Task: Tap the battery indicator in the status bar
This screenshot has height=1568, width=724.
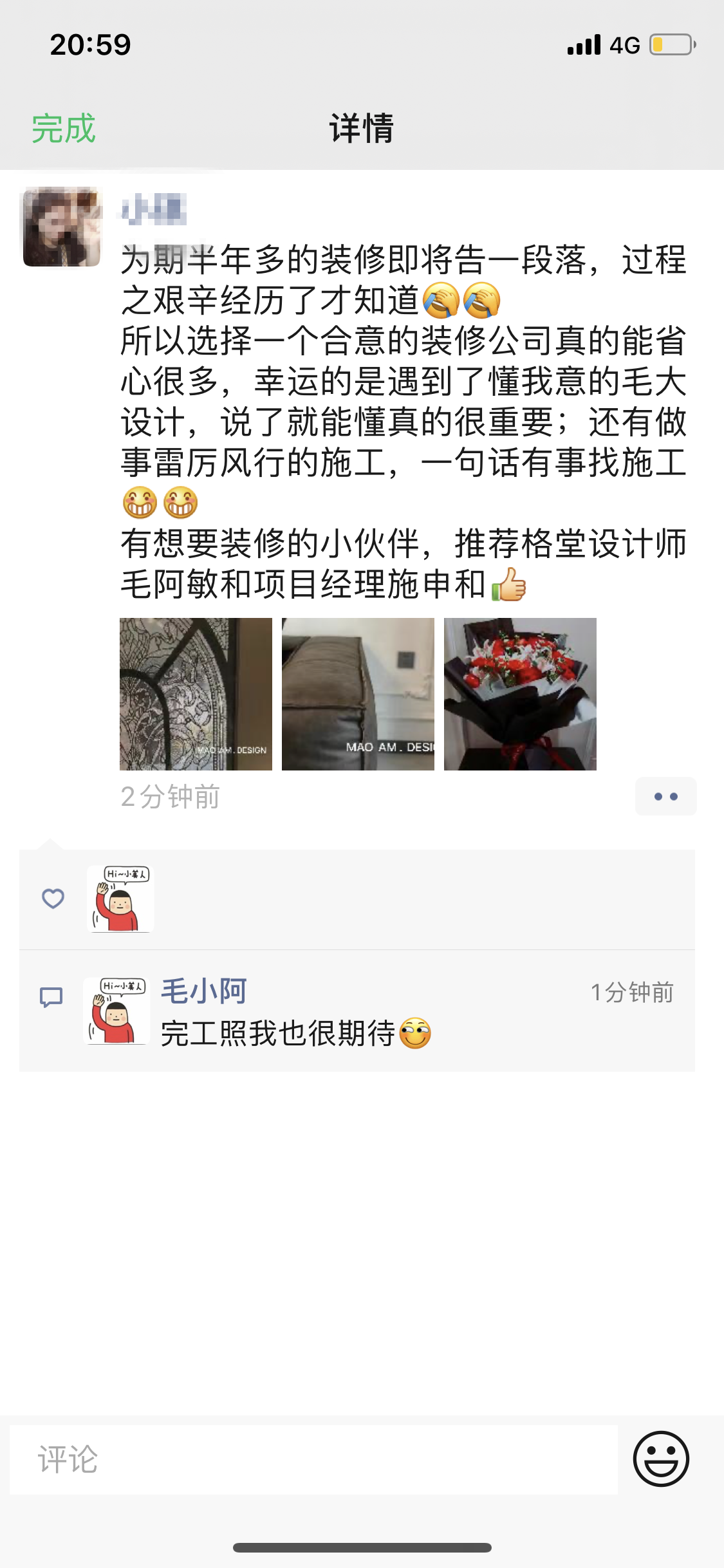Action: coord(669,45)
